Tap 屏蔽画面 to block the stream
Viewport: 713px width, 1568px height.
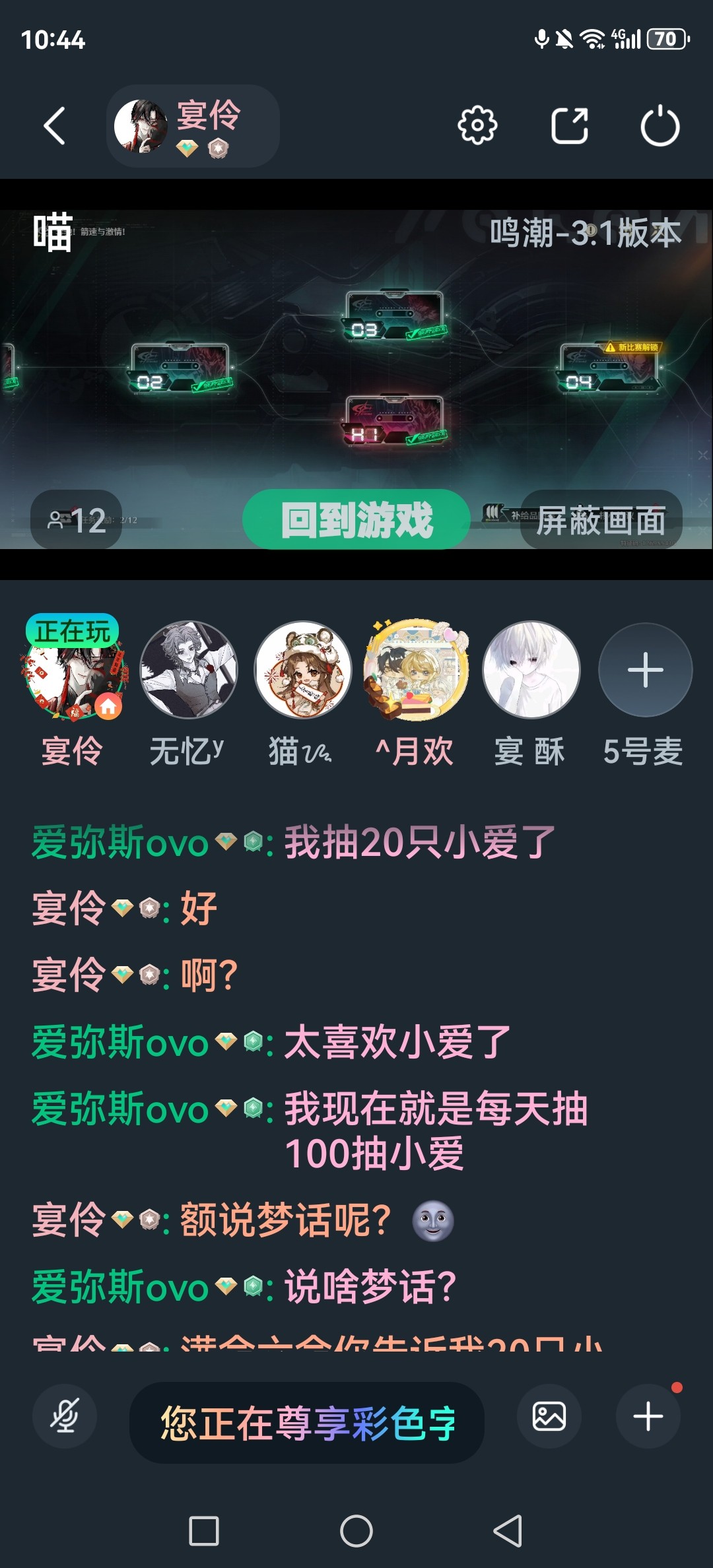pyautogui.click(x=601, y=520)
